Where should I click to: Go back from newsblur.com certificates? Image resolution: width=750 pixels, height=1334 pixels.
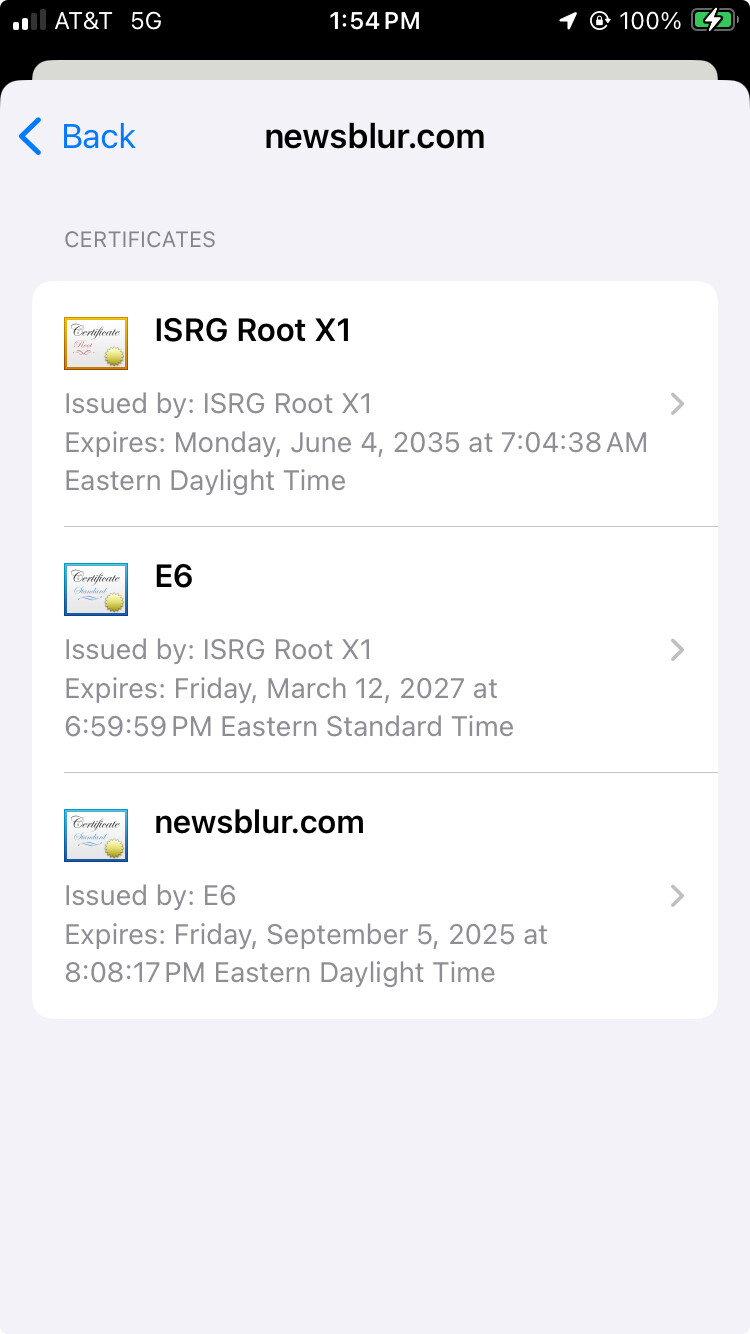[77, 136]
